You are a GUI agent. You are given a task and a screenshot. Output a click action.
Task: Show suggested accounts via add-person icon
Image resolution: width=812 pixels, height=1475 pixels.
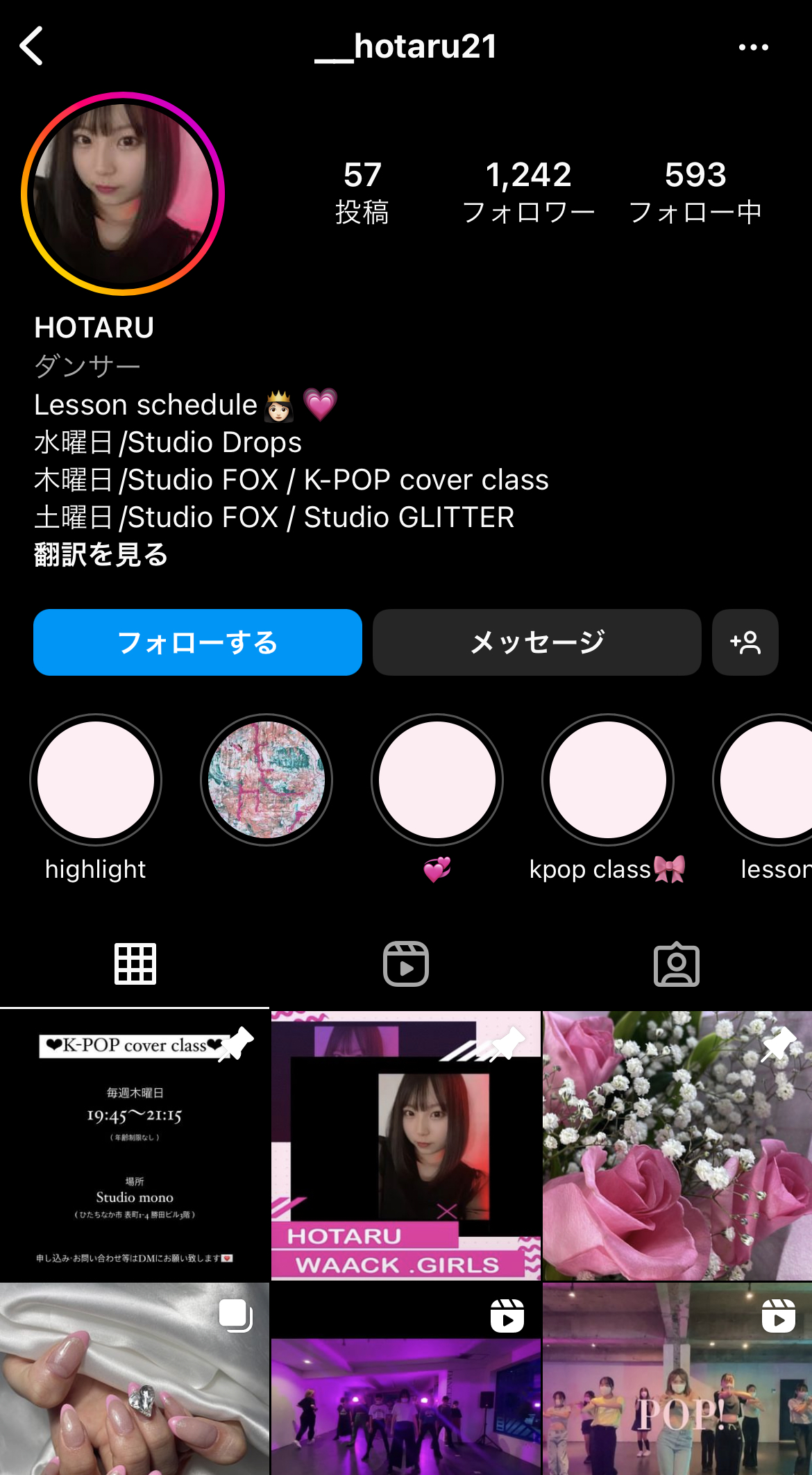745,642
